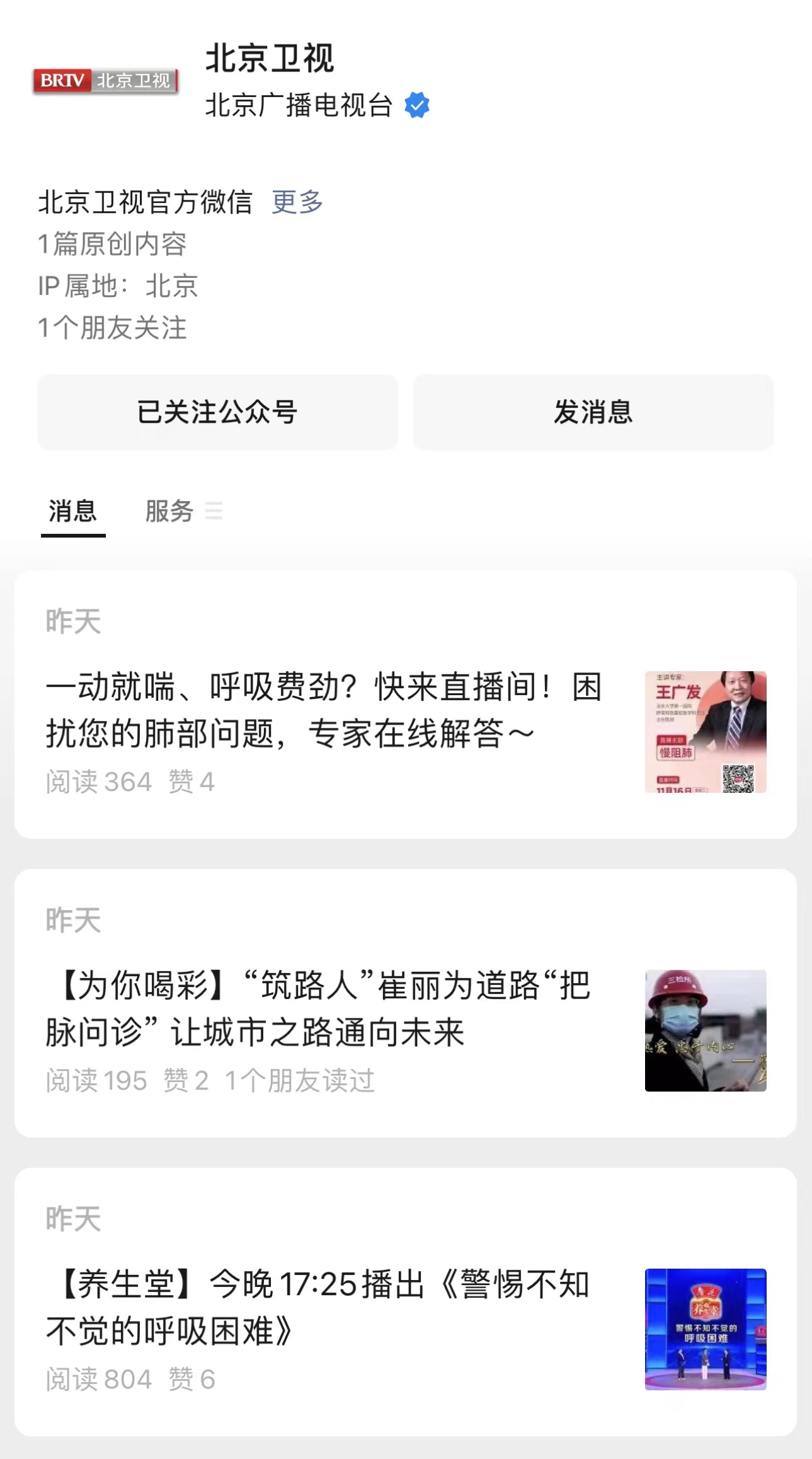Tap 更多 to expand the account description

[x=297, y=202]
